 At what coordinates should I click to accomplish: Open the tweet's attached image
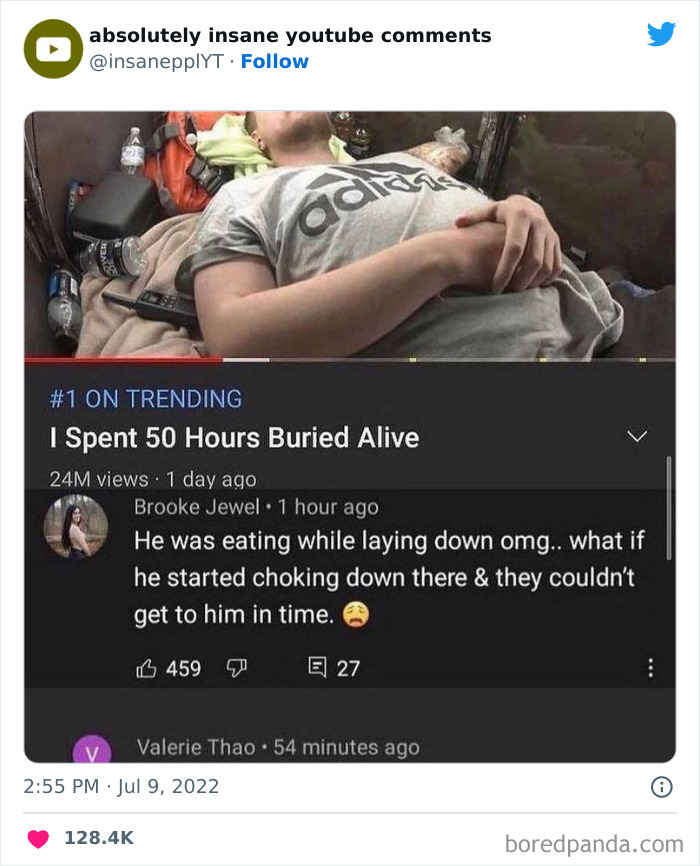pos(349,436)
